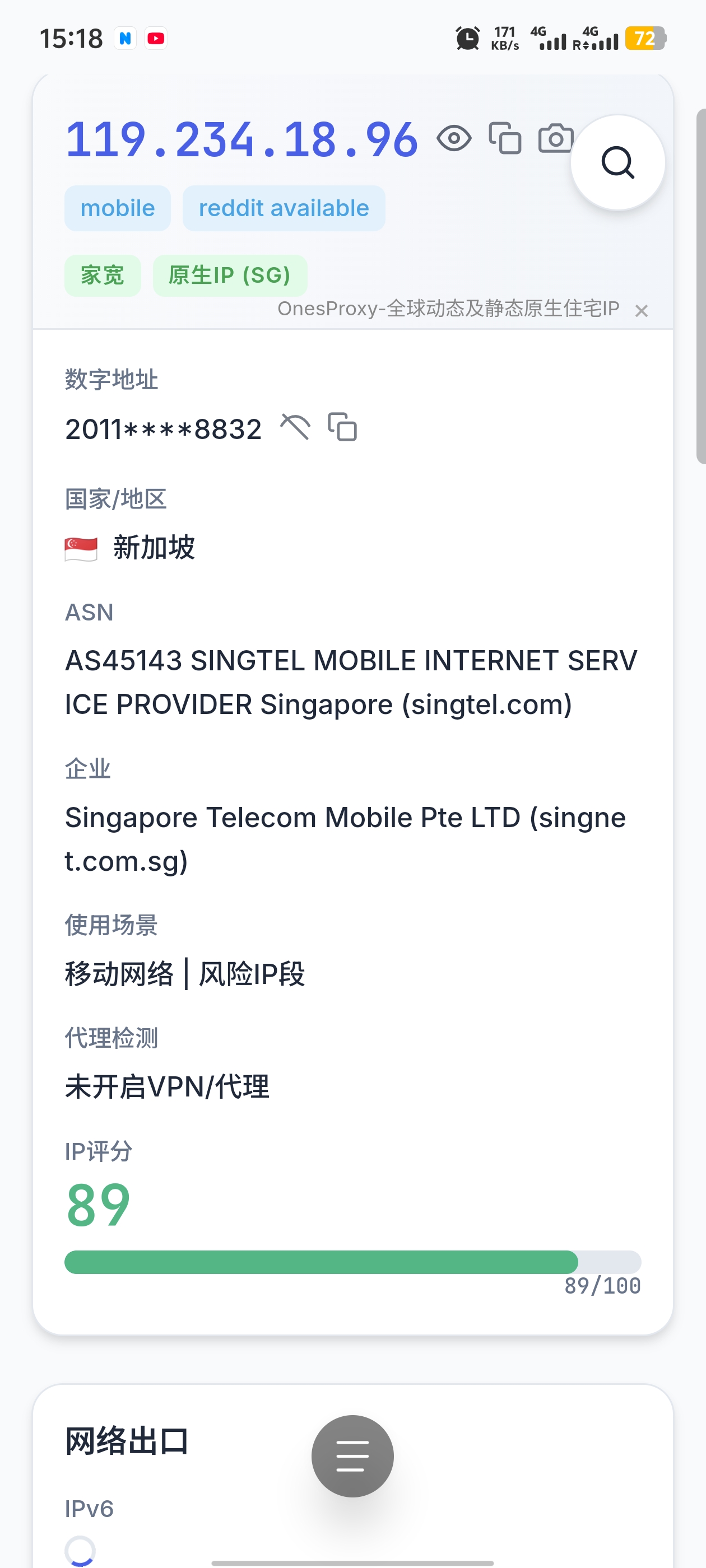Dismiss the OnesProxy ad banner
The height and width of the screenshot is (1568, 706).
click(x=641, y=311)
